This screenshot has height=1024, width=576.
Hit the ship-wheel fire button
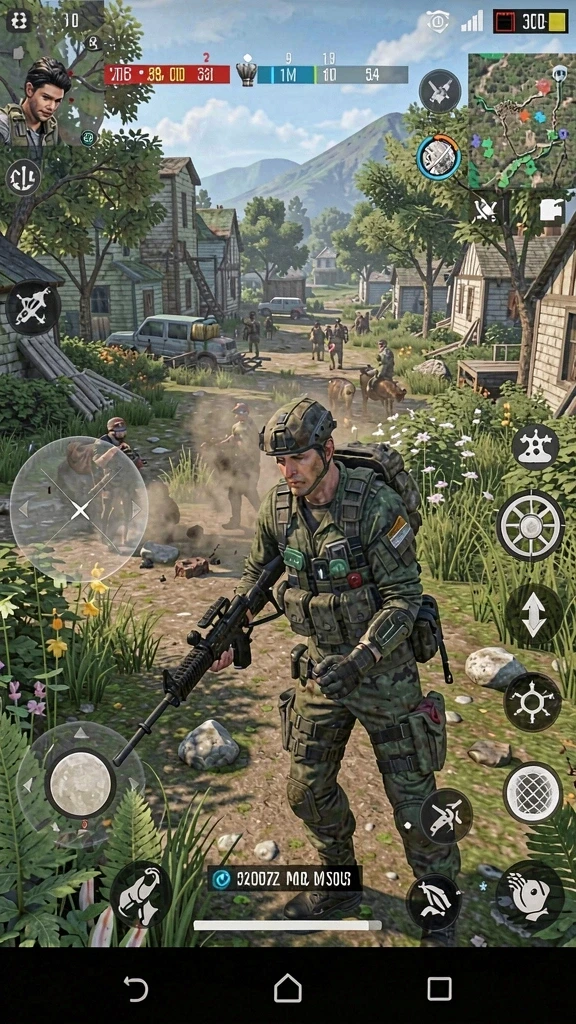tap(531, 525)
